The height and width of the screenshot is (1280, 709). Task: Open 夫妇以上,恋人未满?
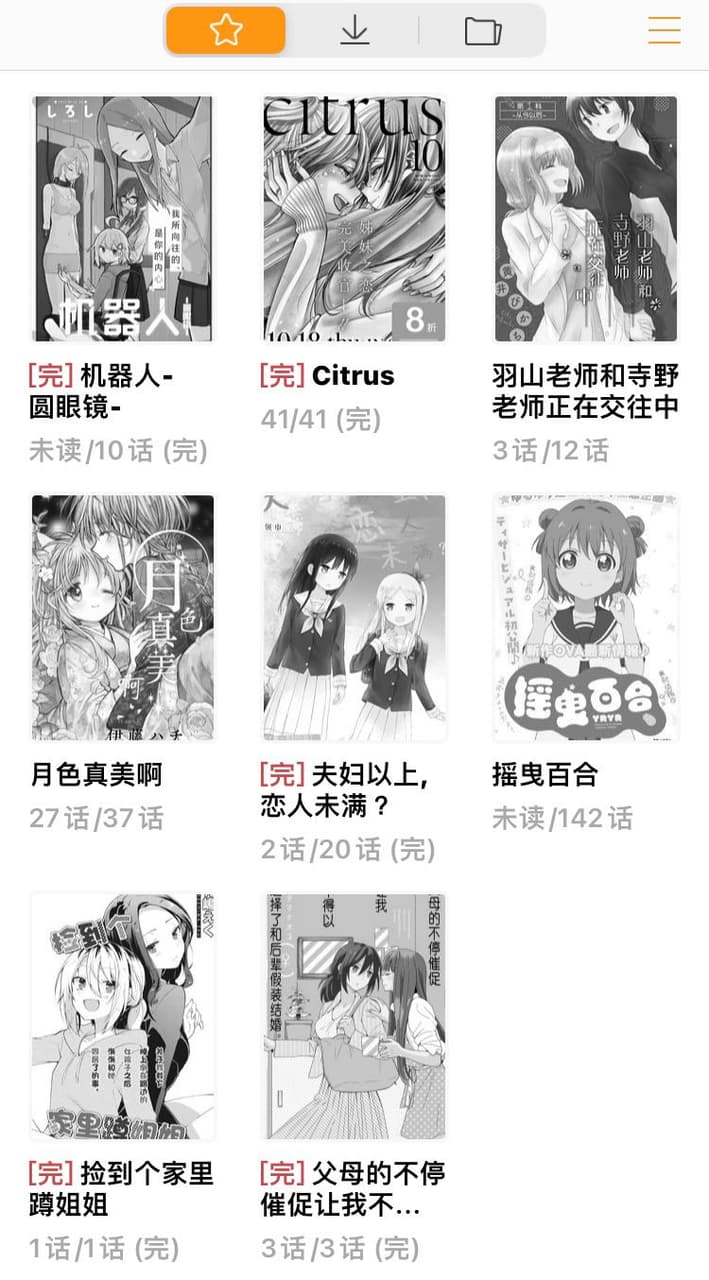pyautogui.click(x=354, y=618)
